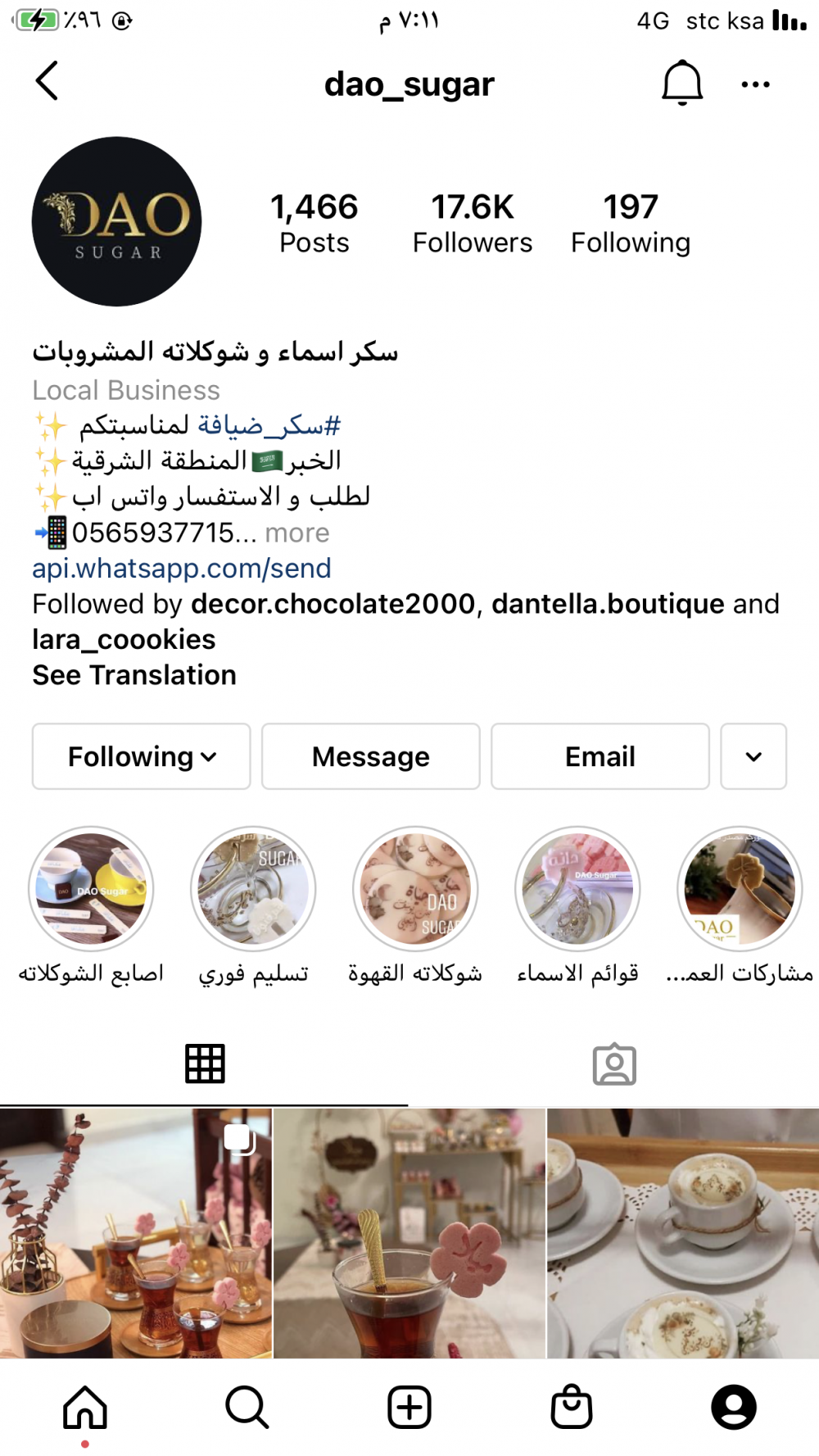View the 197 Following list

point(630,223)
